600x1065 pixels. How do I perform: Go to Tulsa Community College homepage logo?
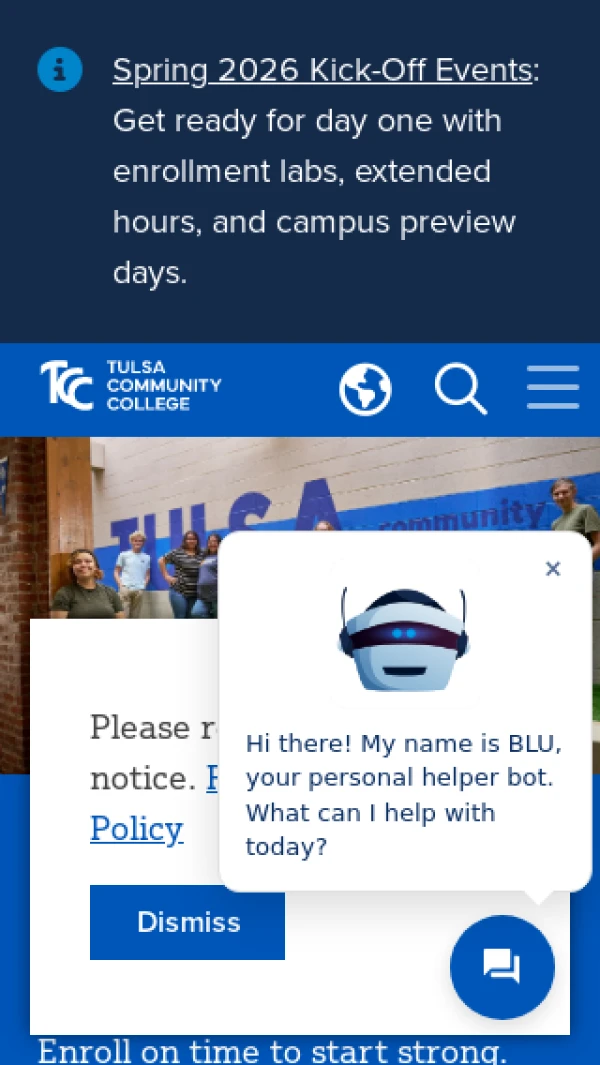click(x=130, y=386)
